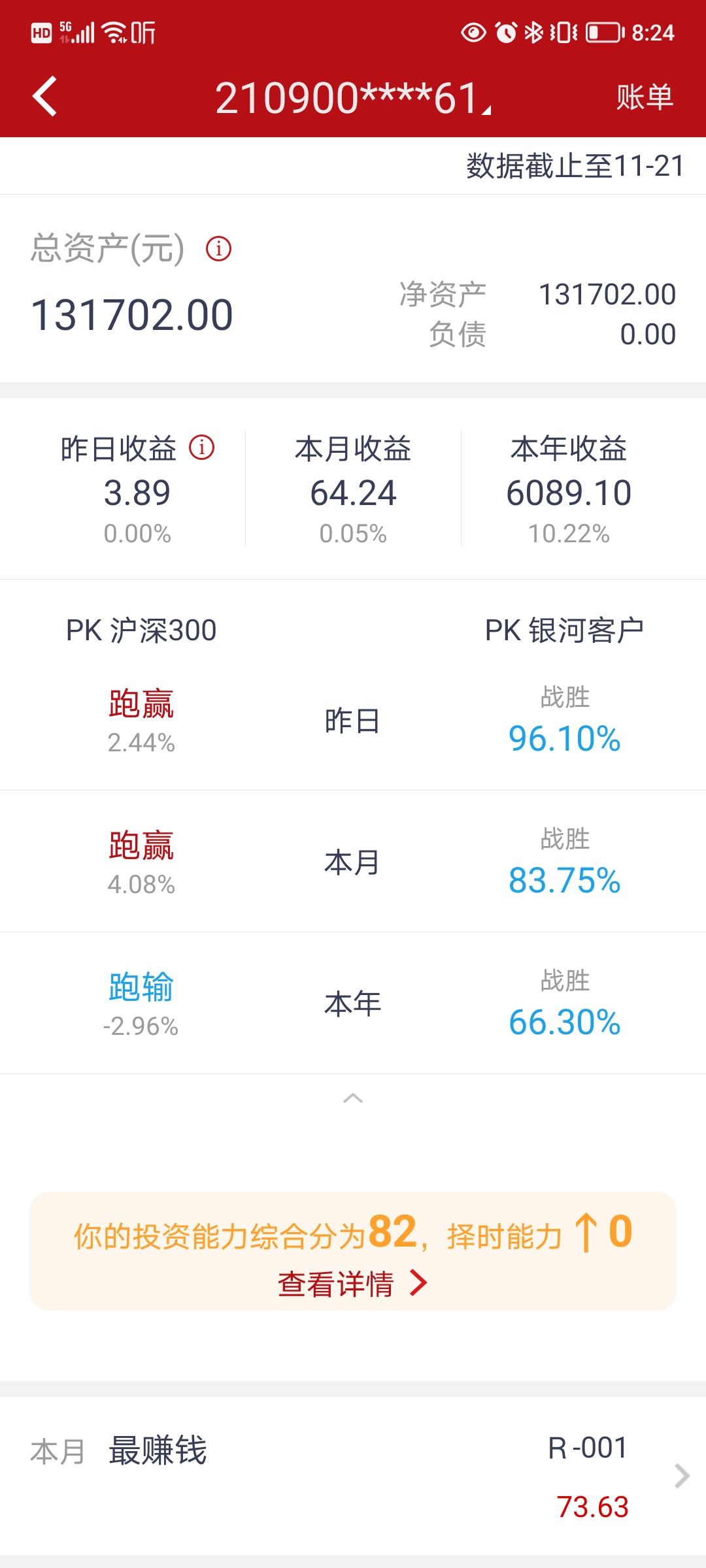This screenshot has height=1568, width=706.
Task: Open 账单 in the header
Action: click(644, 97)
